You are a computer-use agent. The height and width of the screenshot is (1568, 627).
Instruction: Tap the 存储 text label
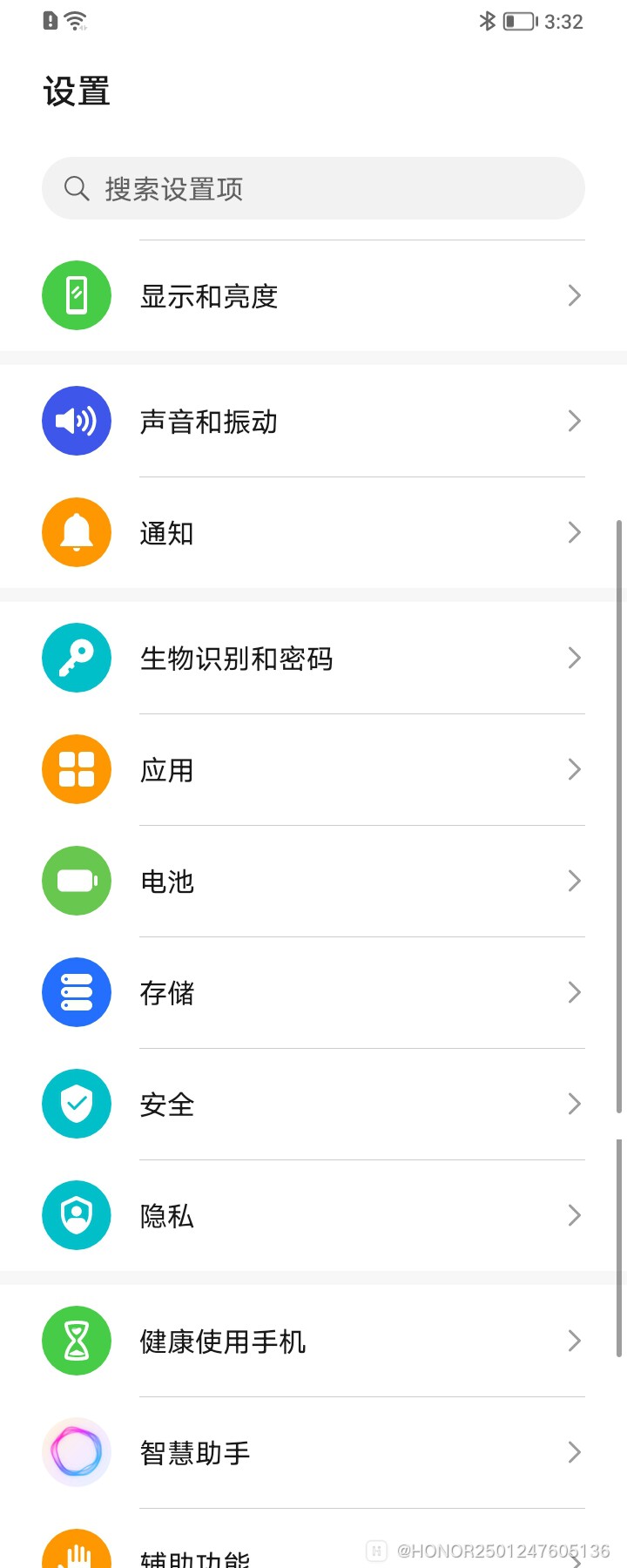(167, 992)
